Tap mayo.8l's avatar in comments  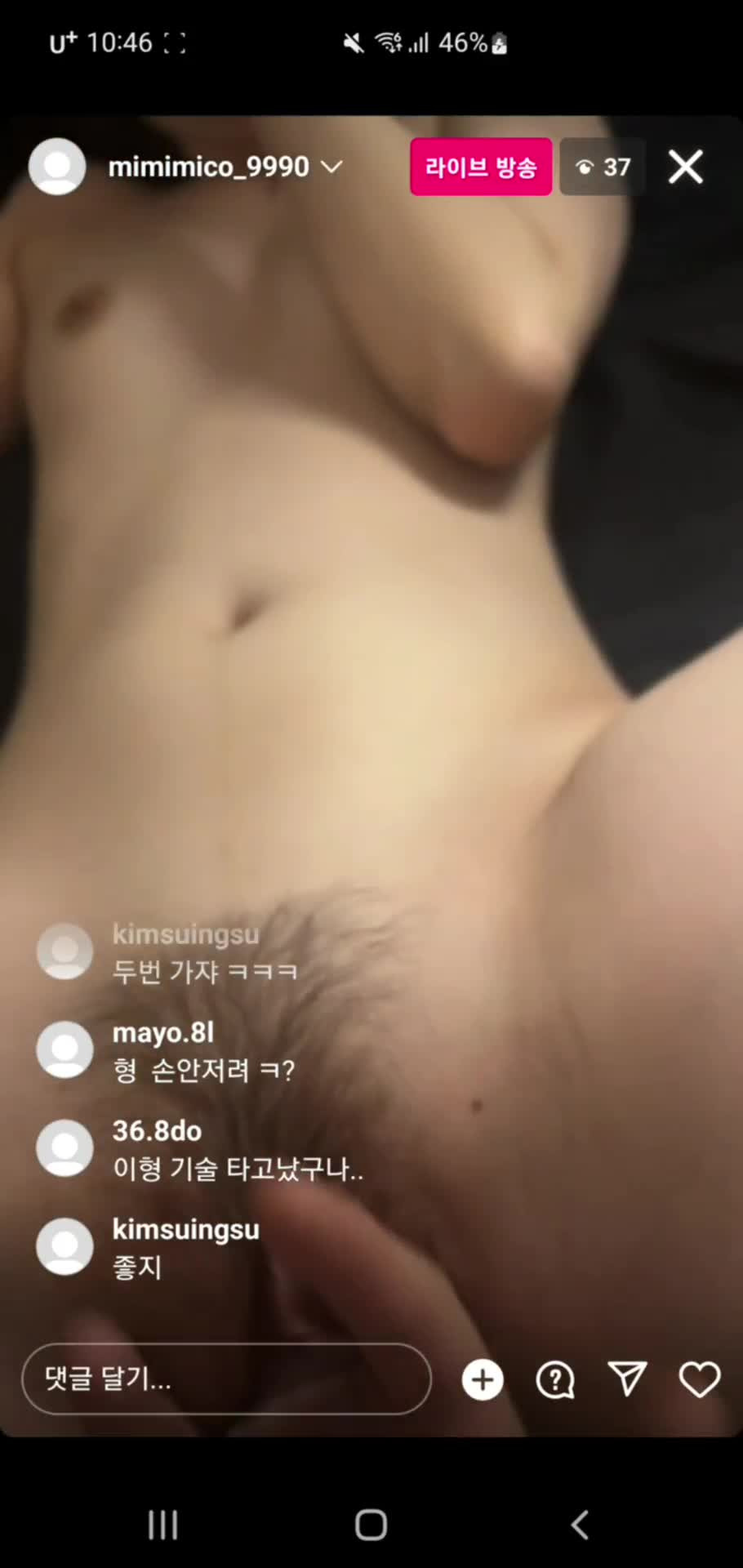[65, 1049]
